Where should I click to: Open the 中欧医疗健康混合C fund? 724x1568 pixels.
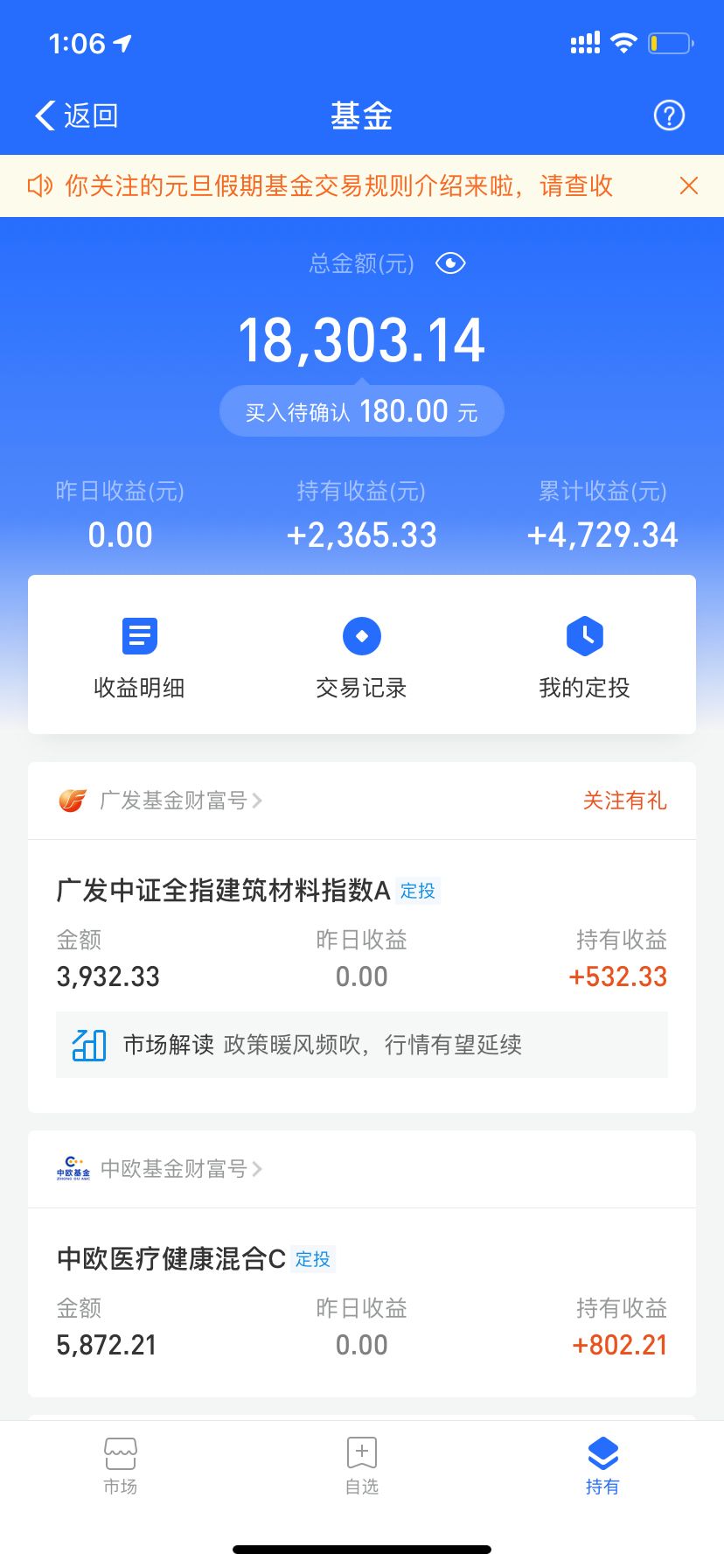point(171,1259)
